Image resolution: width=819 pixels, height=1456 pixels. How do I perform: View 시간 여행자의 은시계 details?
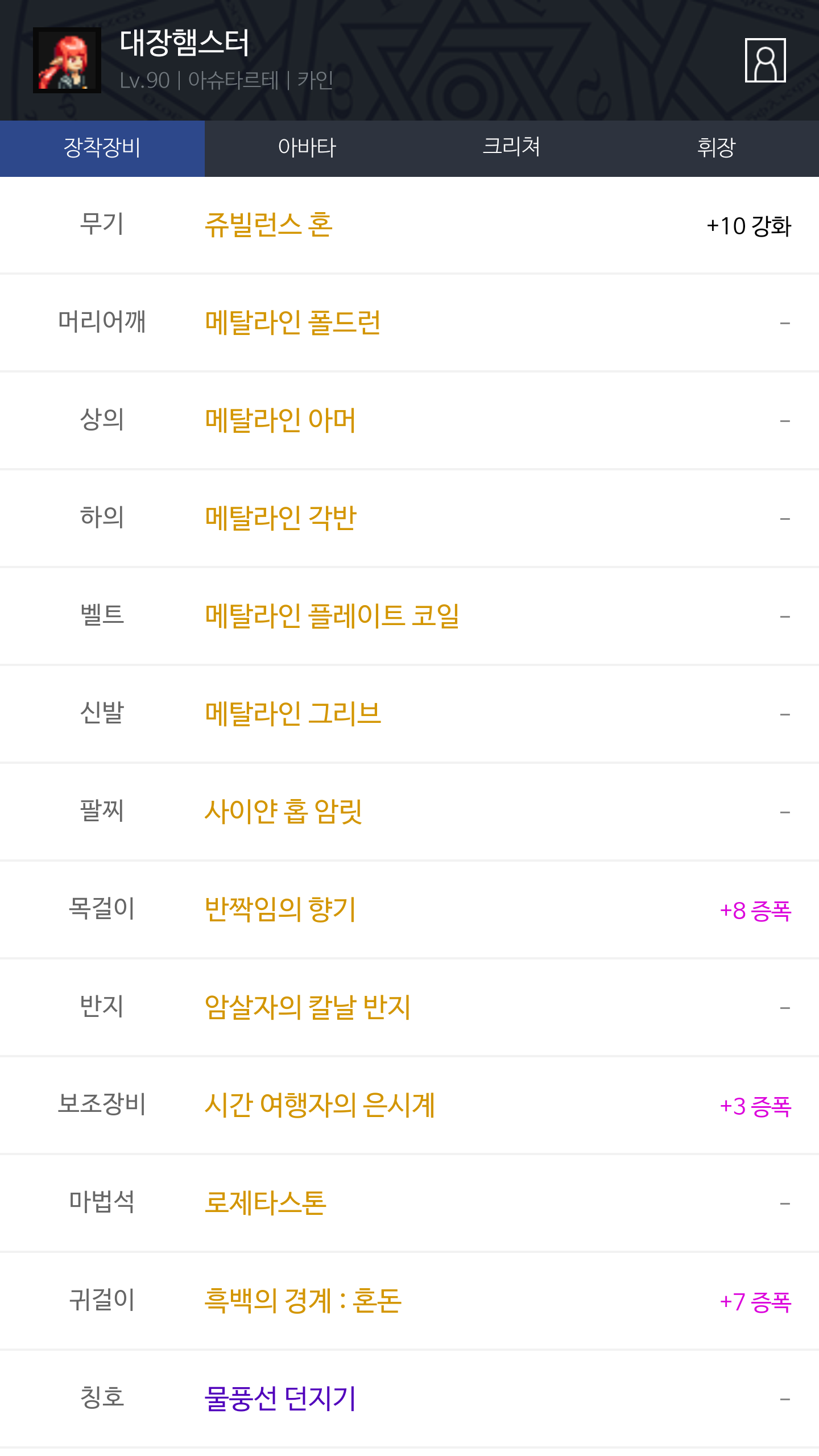point(320,1106)
